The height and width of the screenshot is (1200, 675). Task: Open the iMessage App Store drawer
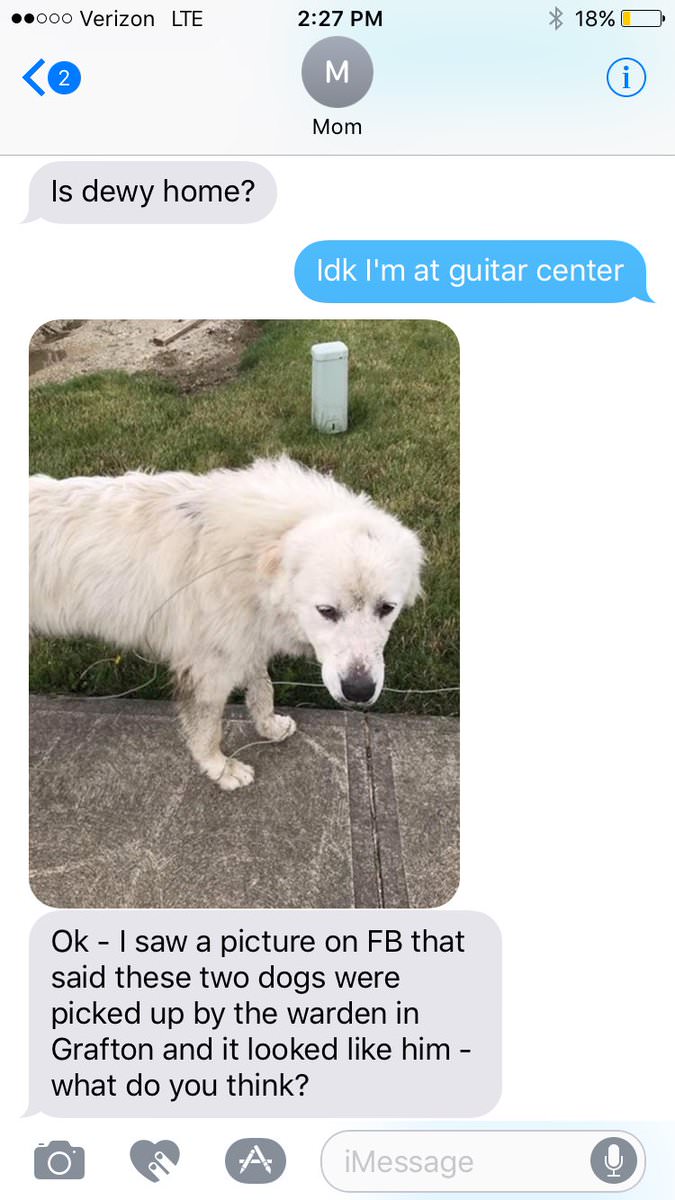(255, 1160)
